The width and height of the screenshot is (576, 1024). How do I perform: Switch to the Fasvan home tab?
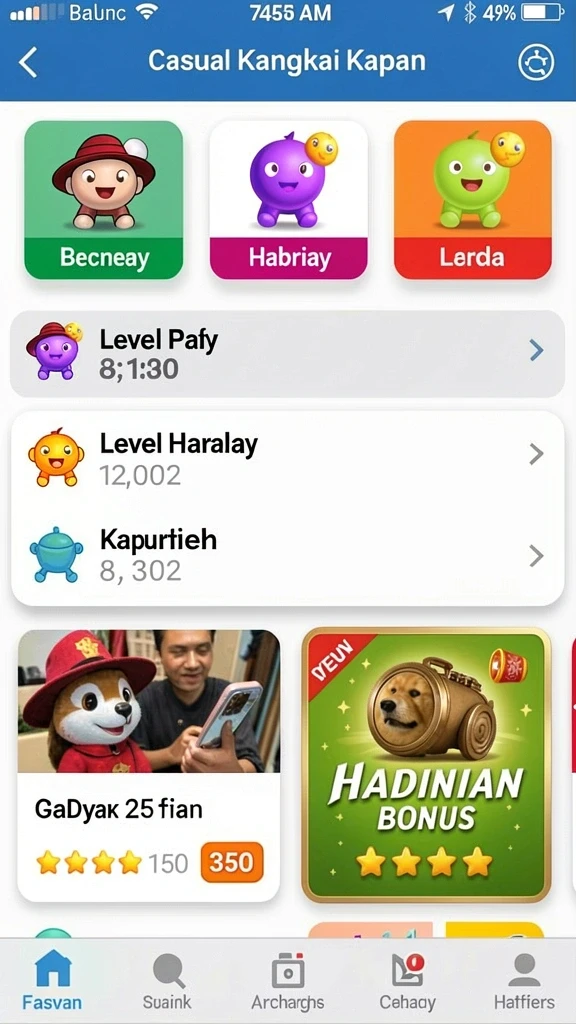(52, 980)
